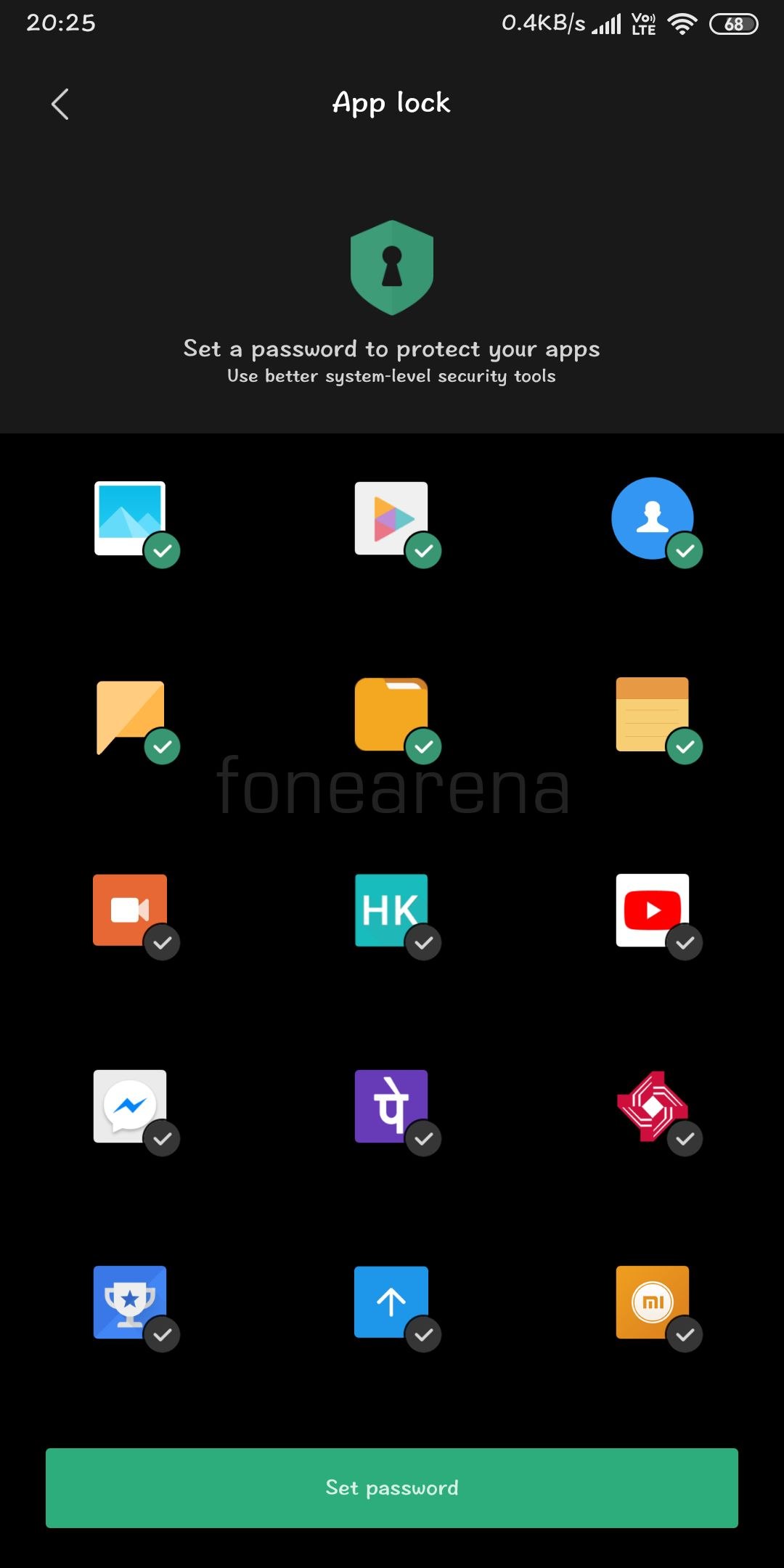Check the purple PhonePe app
The width and height of the screenshot is (784, 1568).
pos(392,1106)
